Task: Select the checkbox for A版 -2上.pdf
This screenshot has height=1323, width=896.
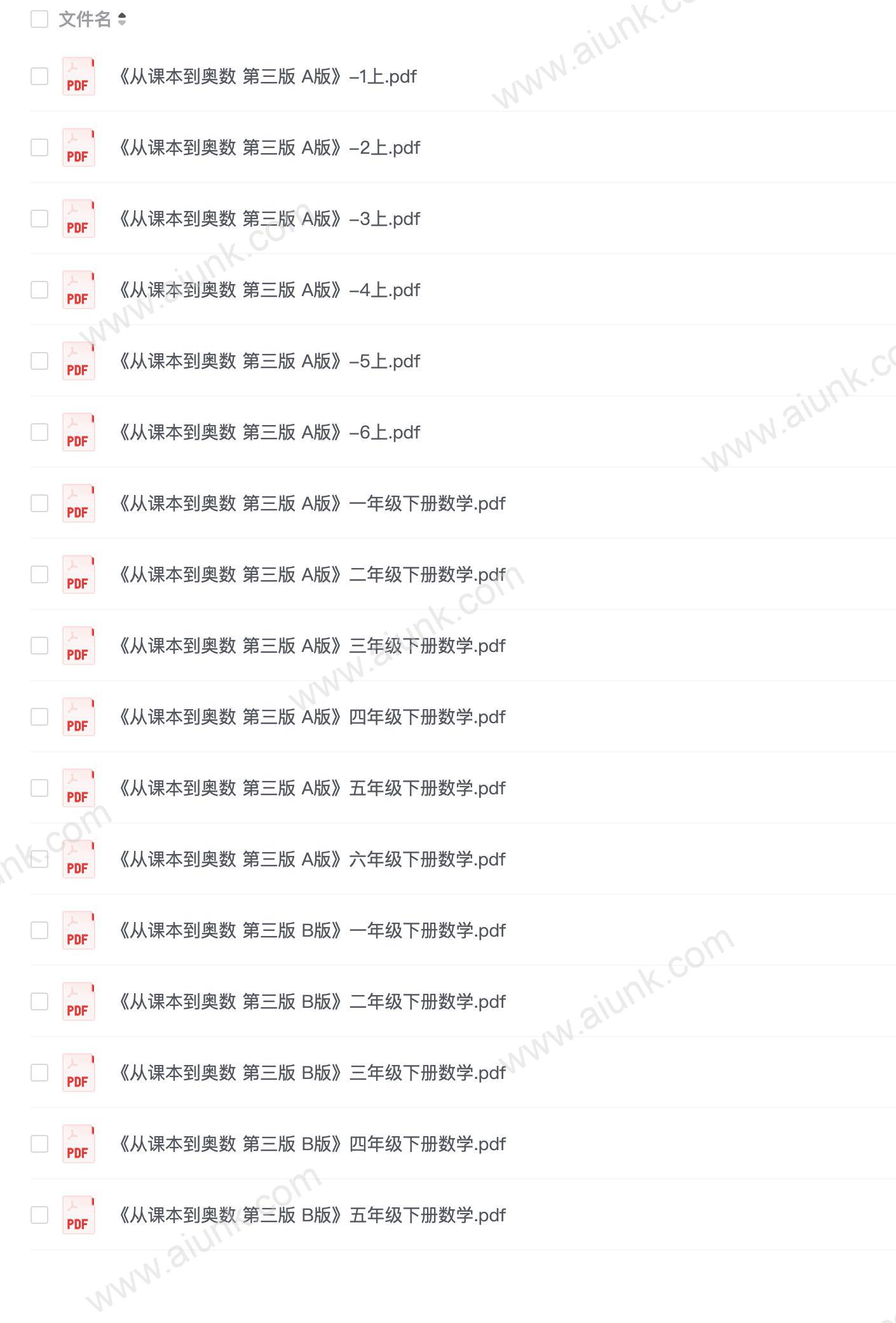Action: click(39, 147)
